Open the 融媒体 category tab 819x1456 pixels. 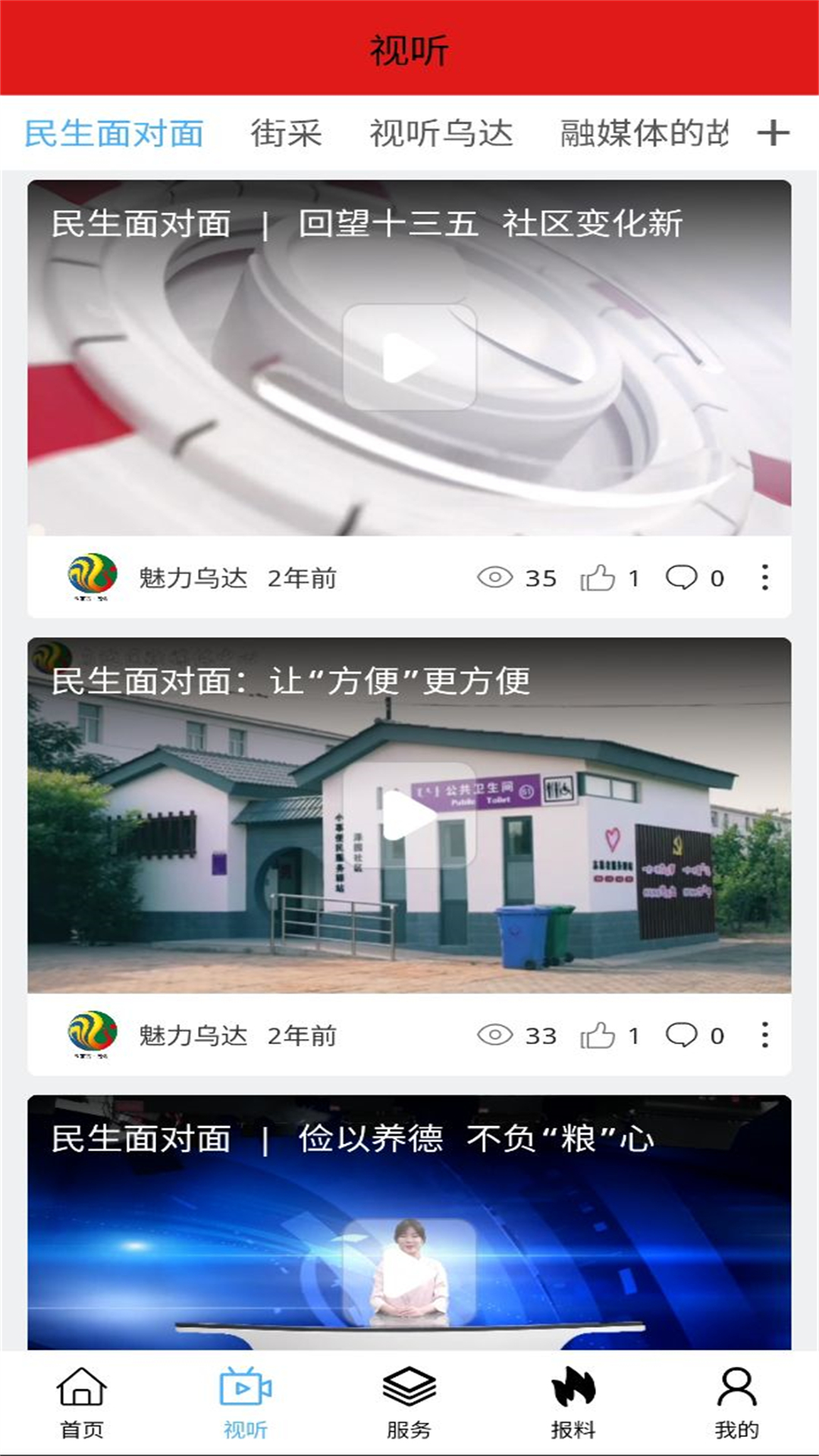[x=644, y=133]
